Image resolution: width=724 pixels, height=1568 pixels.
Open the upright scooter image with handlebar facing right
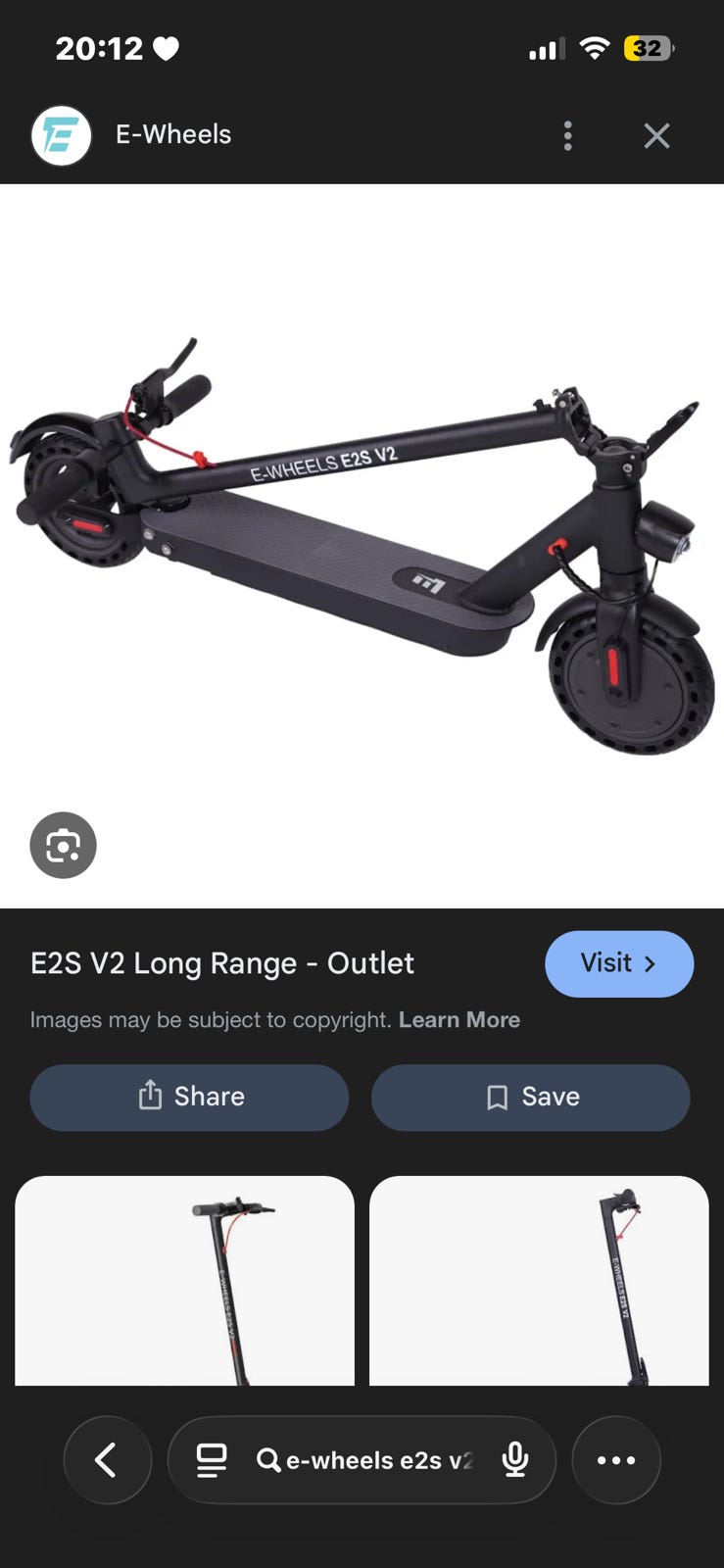tap(538, 1280)
